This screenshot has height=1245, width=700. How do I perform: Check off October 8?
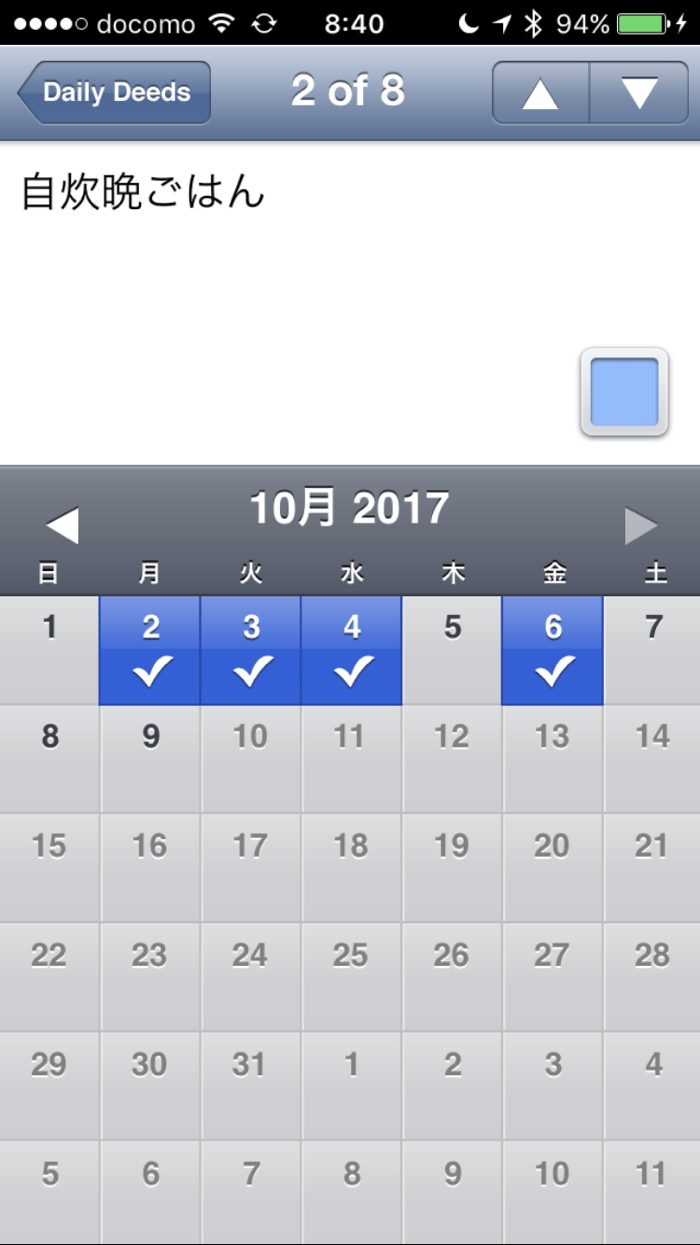point(49,759)
